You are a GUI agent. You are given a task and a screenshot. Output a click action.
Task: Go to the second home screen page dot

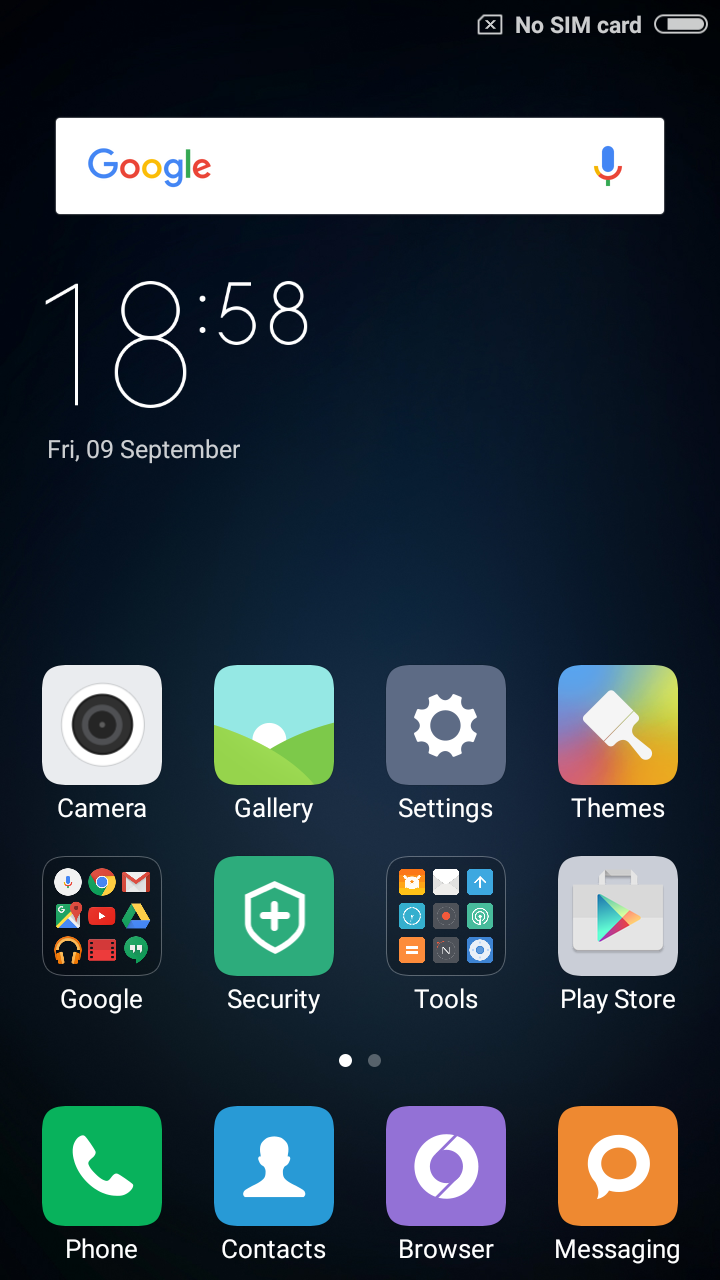point(374,1060)
